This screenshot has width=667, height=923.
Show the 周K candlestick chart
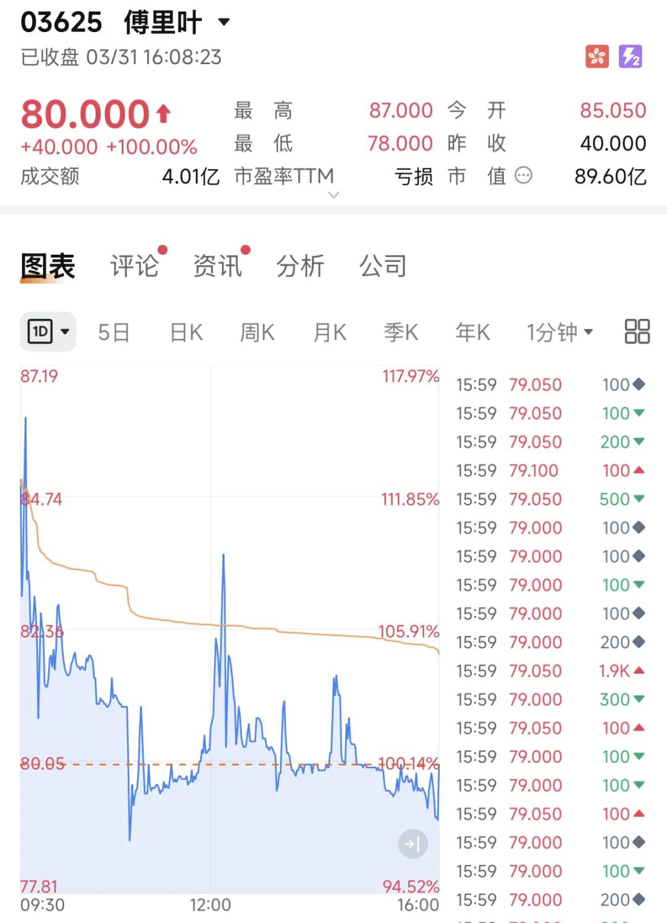click(257, 332)
